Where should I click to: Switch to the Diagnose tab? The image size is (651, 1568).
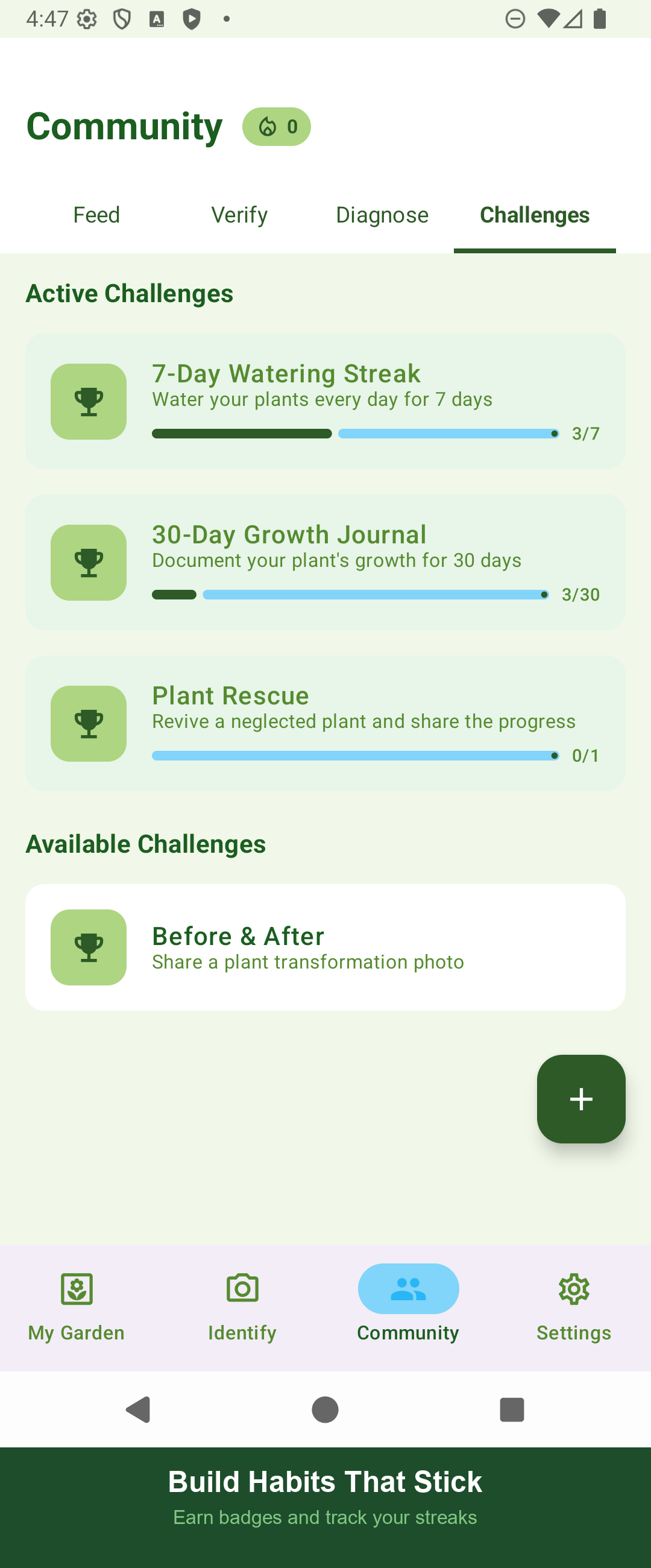tap(382, 215)
